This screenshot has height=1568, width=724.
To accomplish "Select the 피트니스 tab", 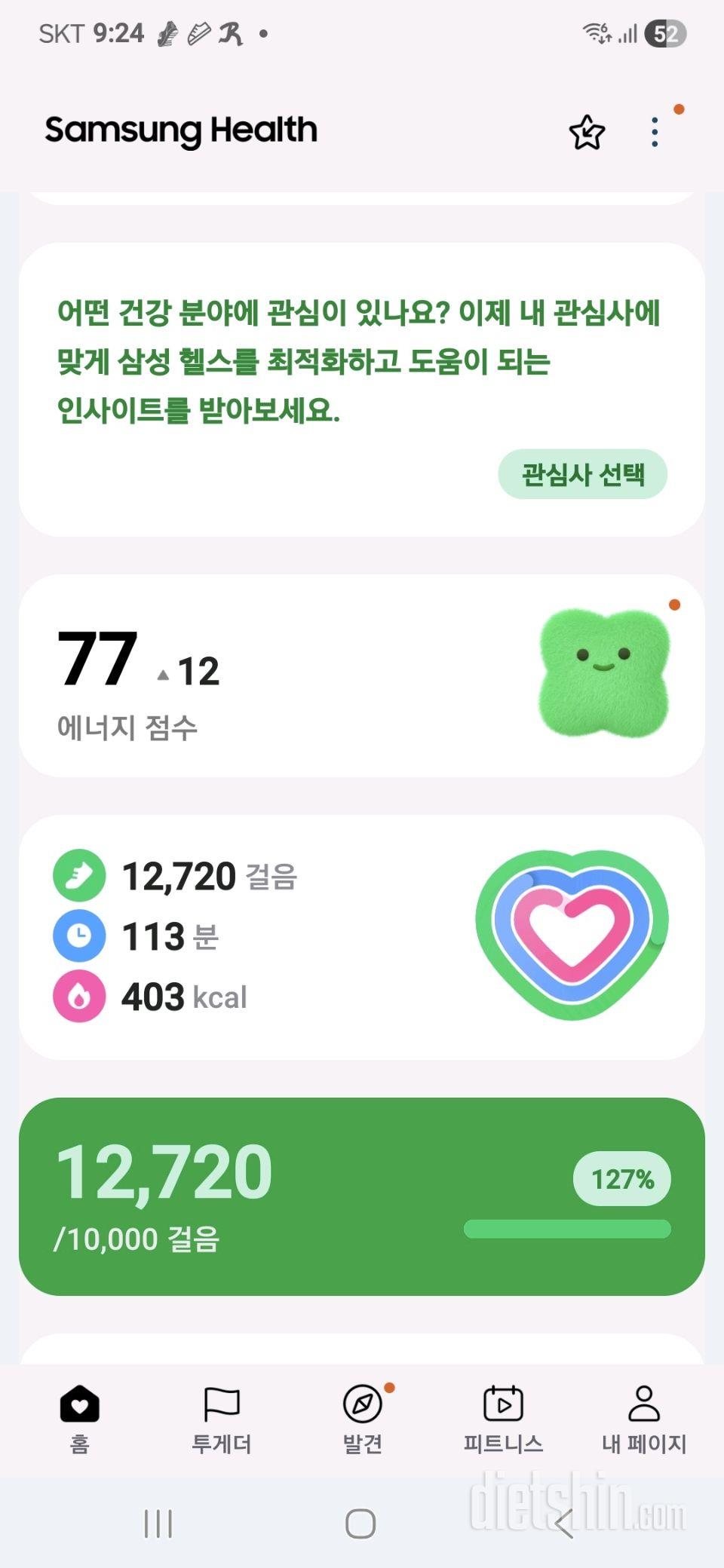I will [503, 1419].
